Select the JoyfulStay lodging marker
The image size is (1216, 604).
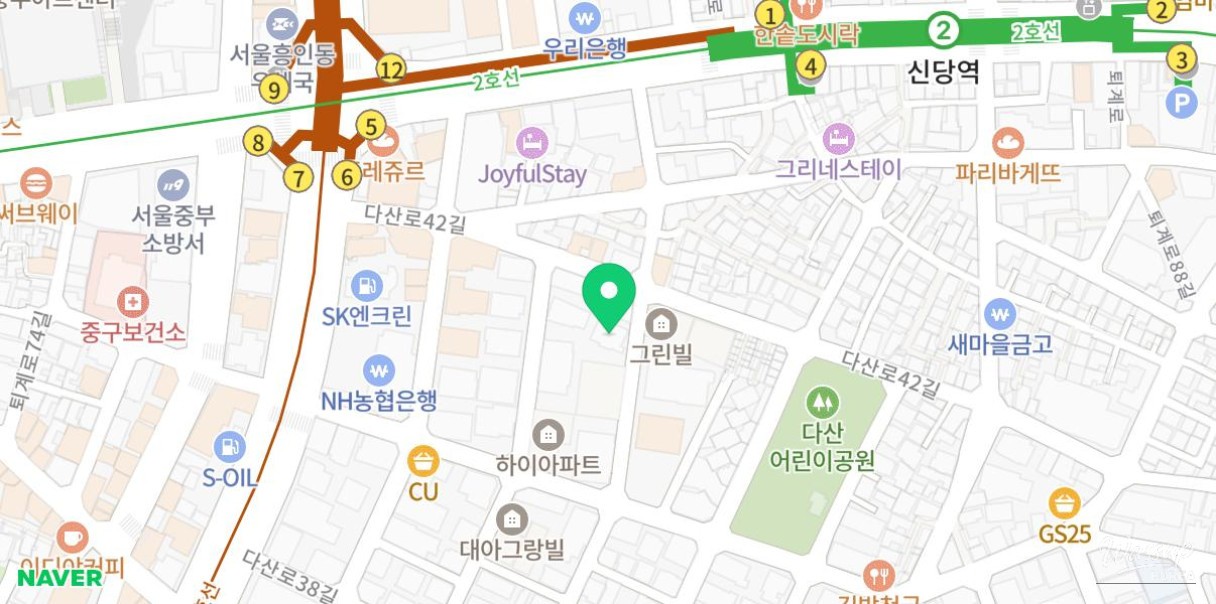(532, 143)
